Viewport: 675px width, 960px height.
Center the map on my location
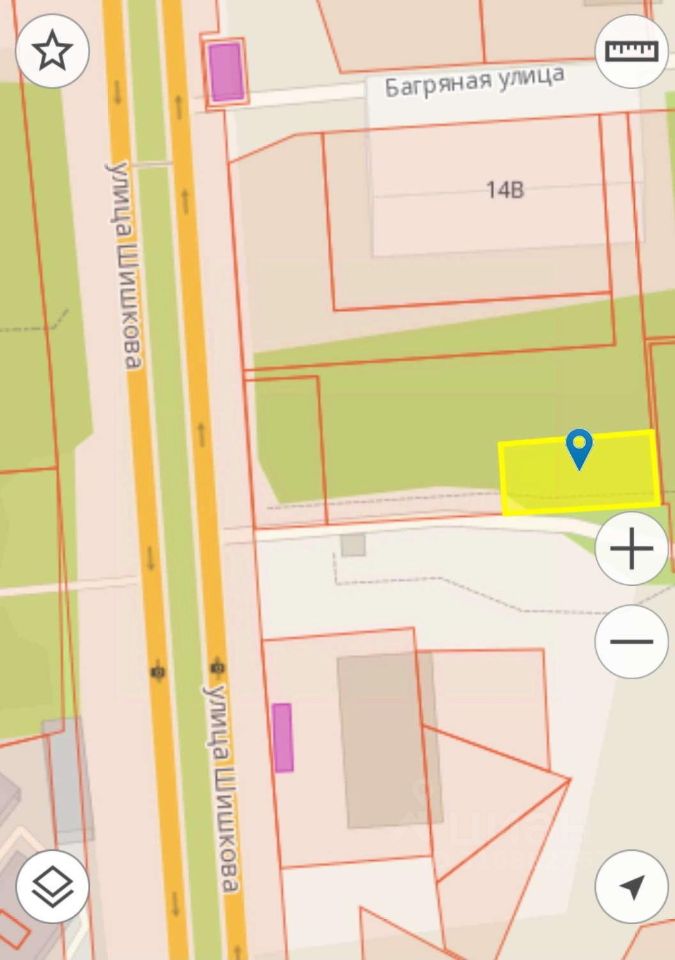[631, 886]
